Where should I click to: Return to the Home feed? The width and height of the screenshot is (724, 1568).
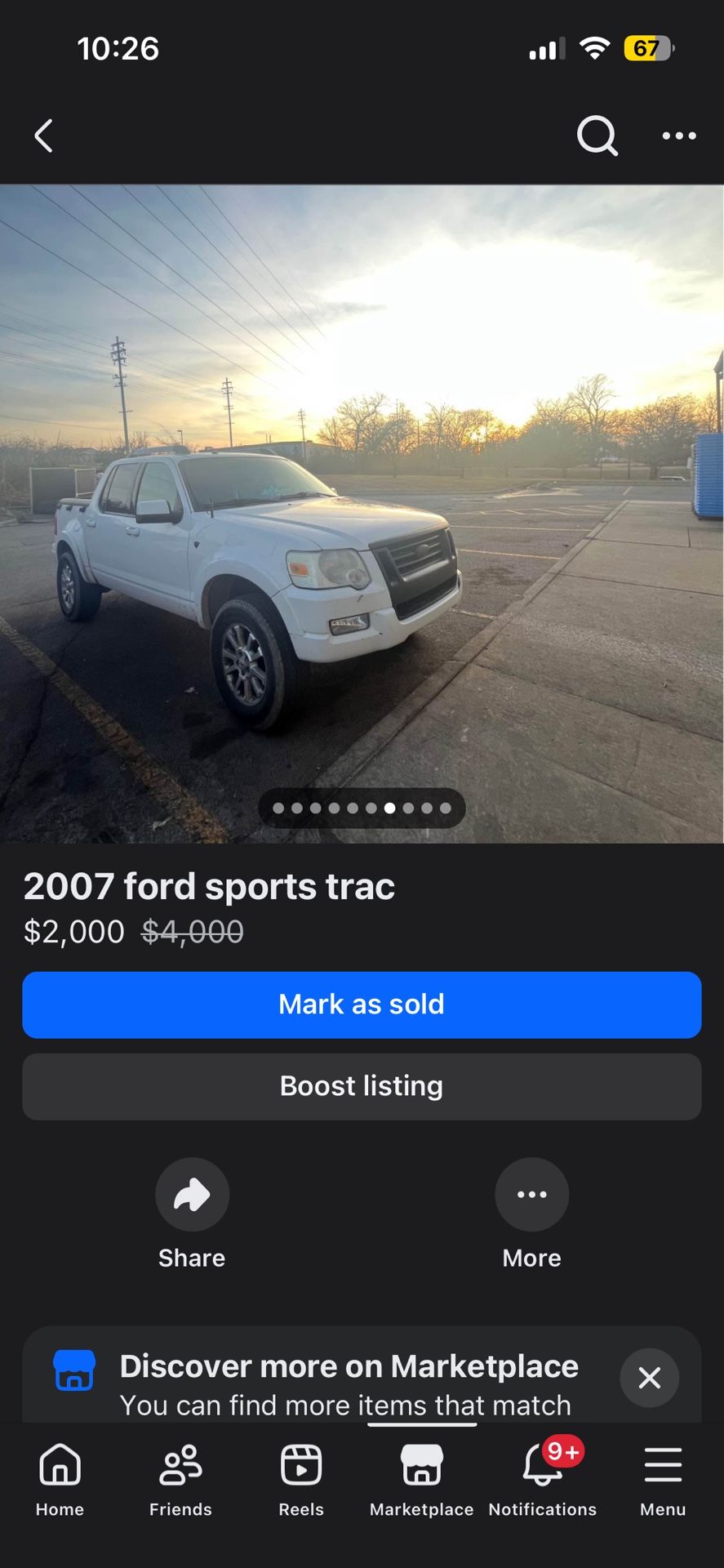59,1474
